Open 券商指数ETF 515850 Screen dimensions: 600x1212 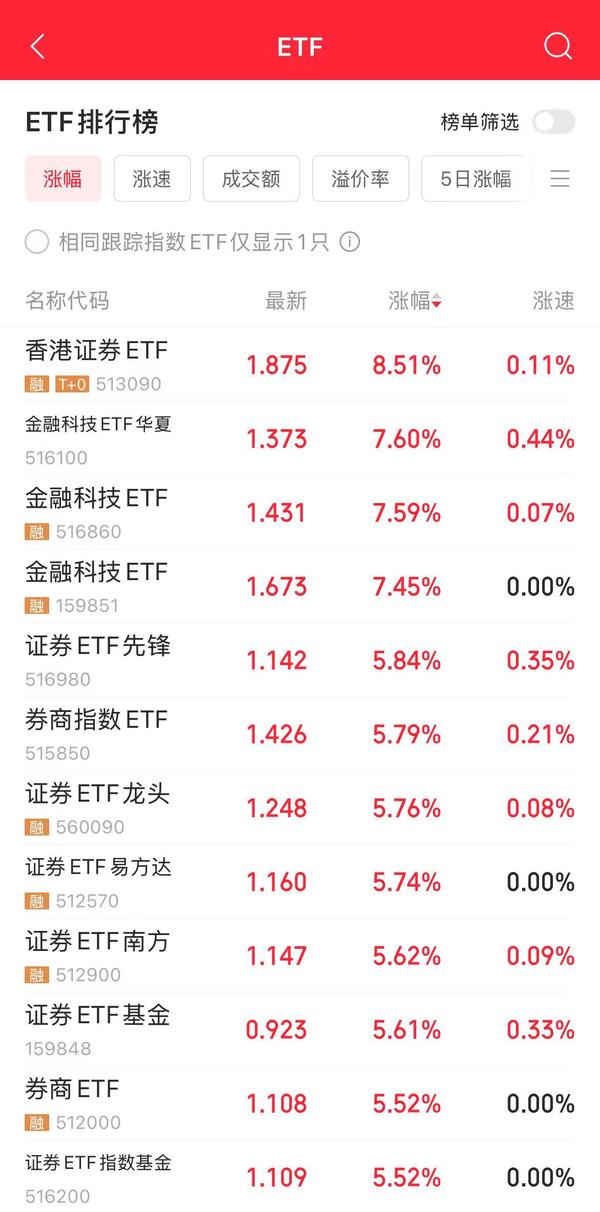pos(300,735)
